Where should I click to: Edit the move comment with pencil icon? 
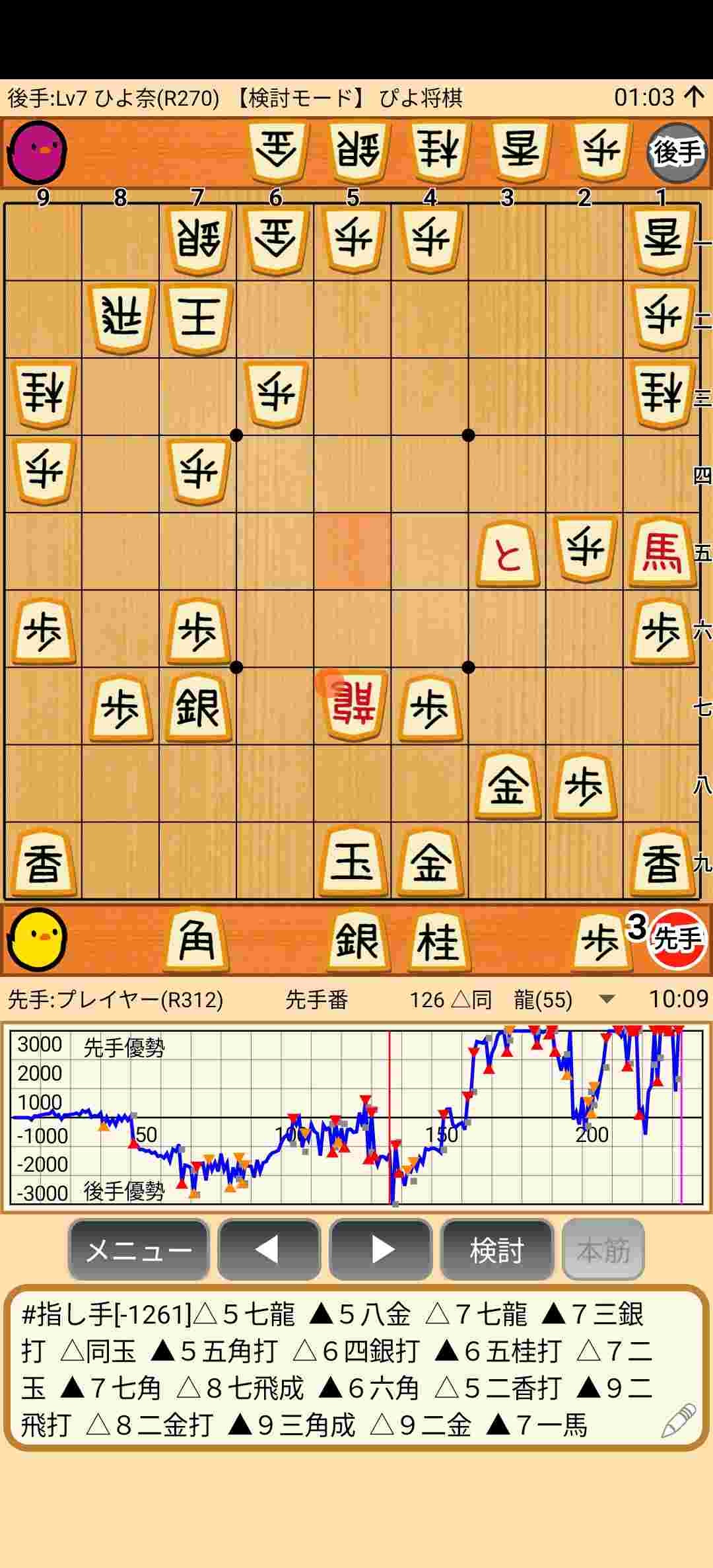pyautogui.click(x=679, y=1420)
